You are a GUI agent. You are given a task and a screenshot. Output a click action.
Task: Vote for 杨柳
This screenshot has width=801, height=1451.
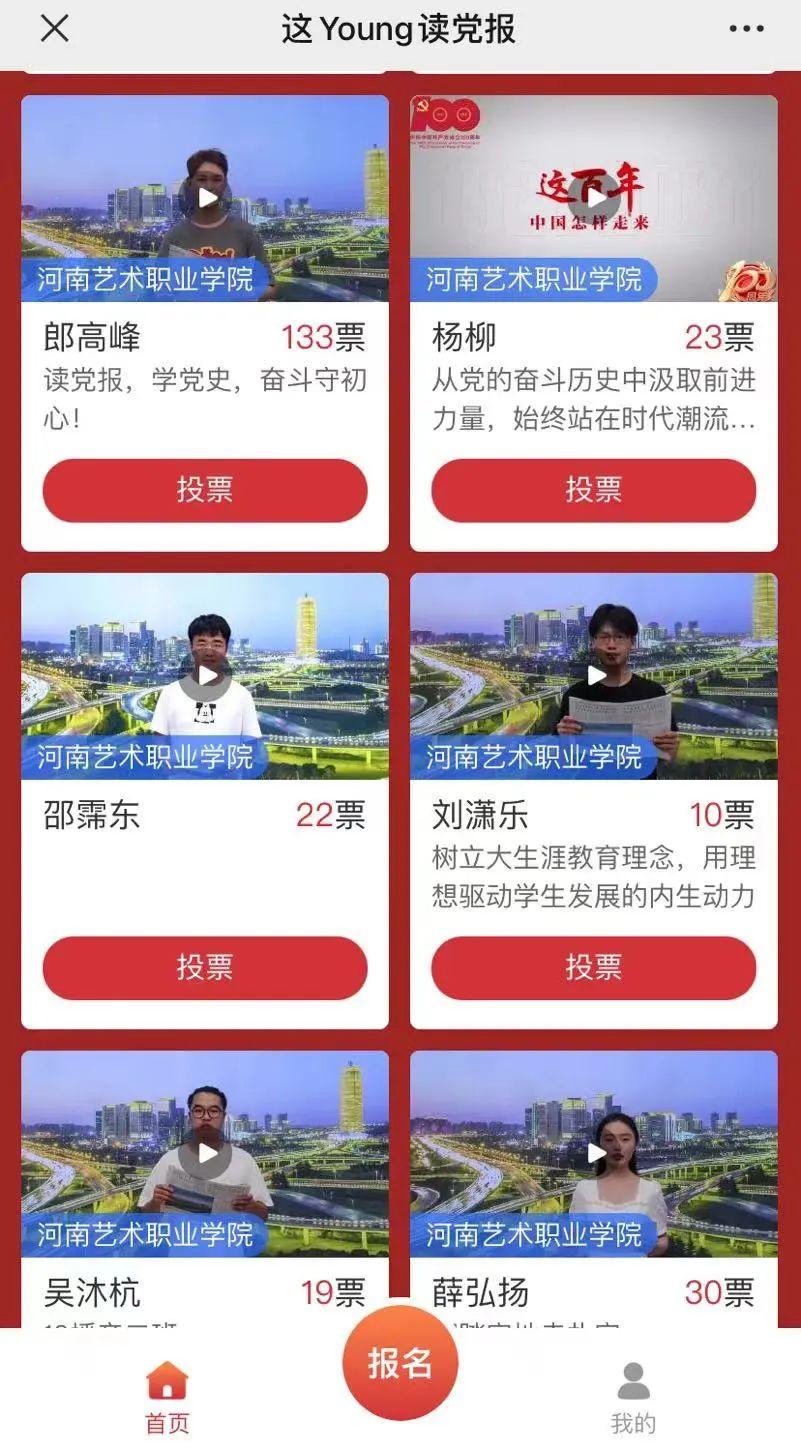click(x=594, y=490)
